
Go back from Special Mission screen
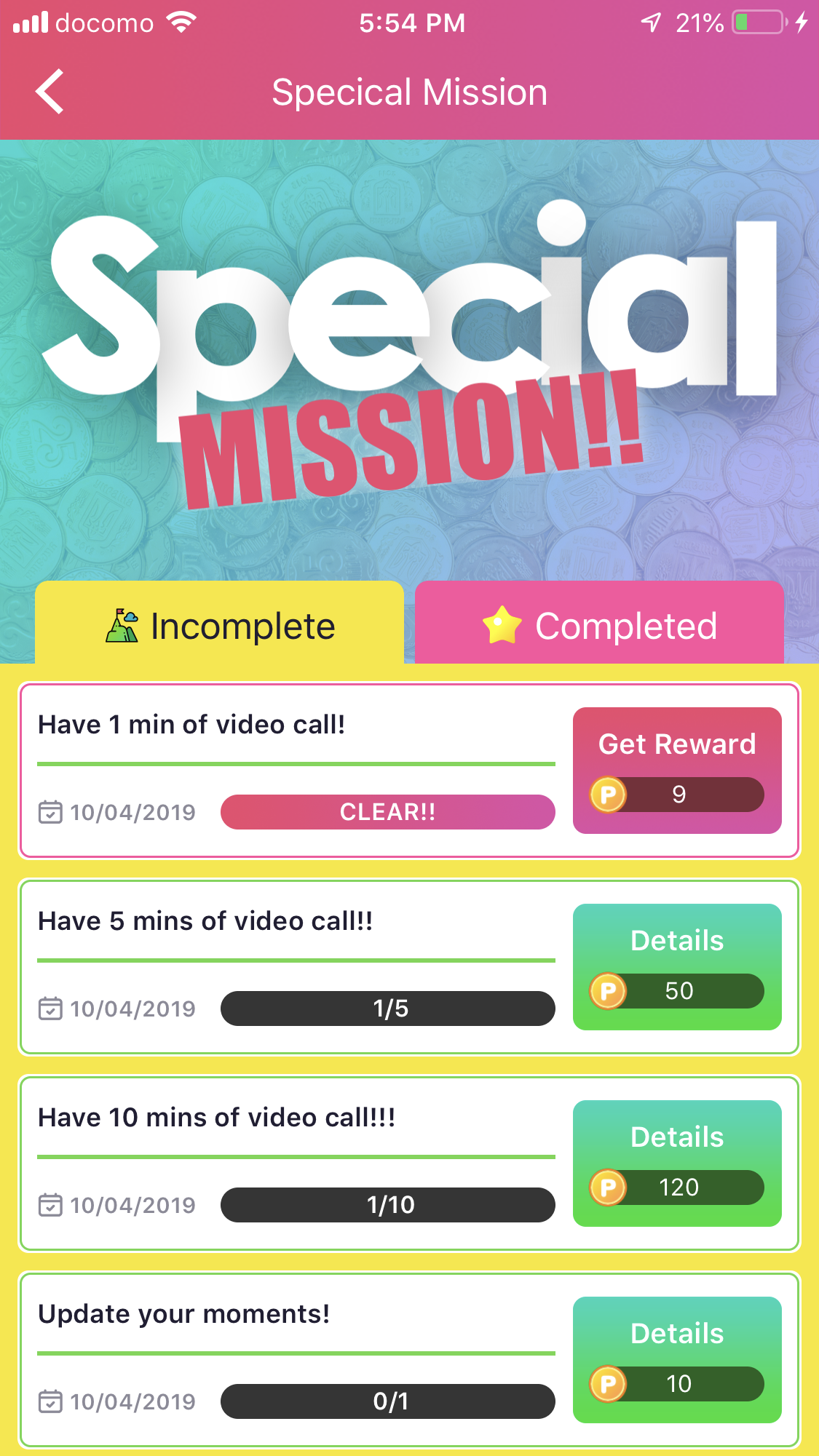(50, 92)
